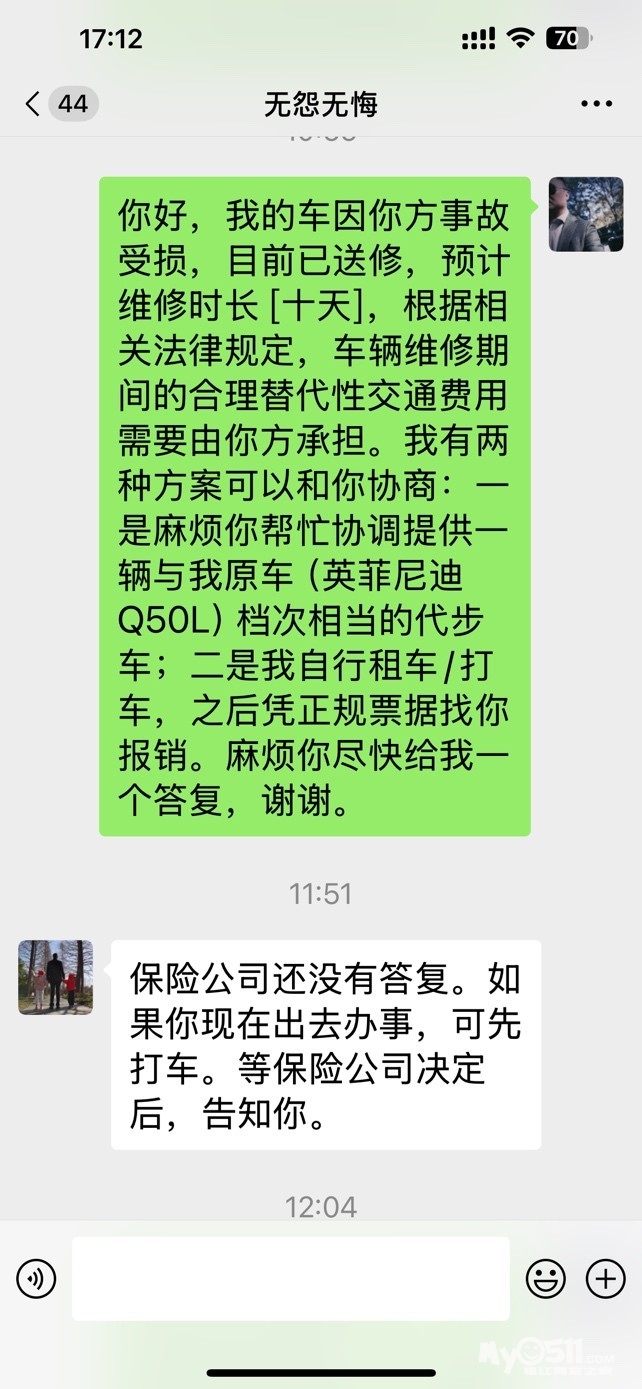Open my own profile avatar

pyautogui.click(x=586, y=214)
